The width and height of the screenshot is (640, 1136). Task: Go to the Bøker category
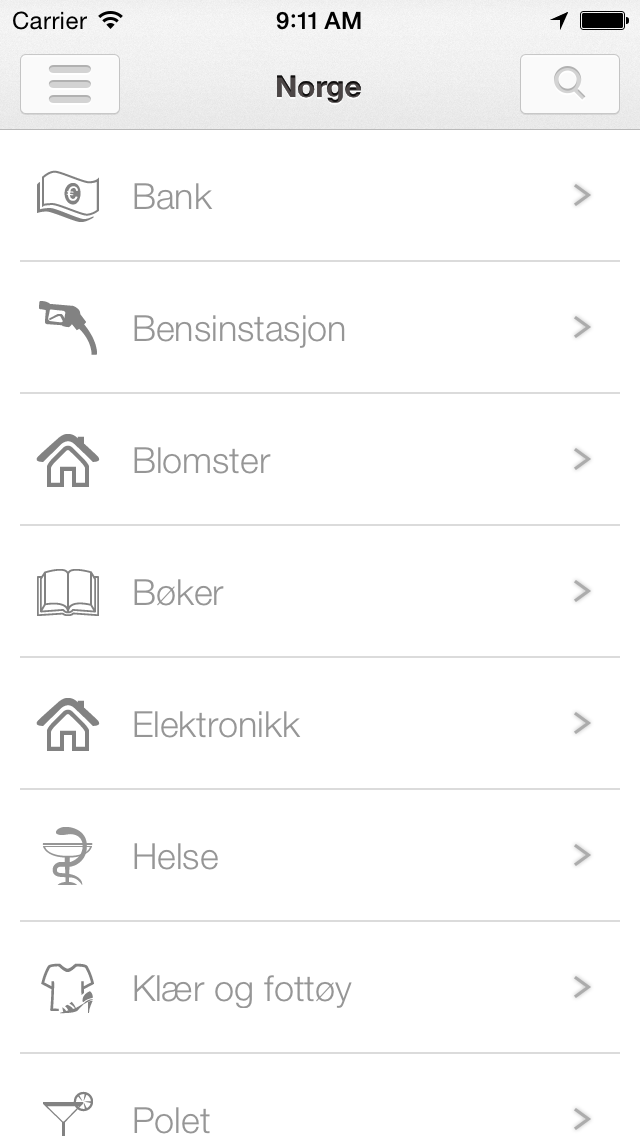(x=320, y=591)
